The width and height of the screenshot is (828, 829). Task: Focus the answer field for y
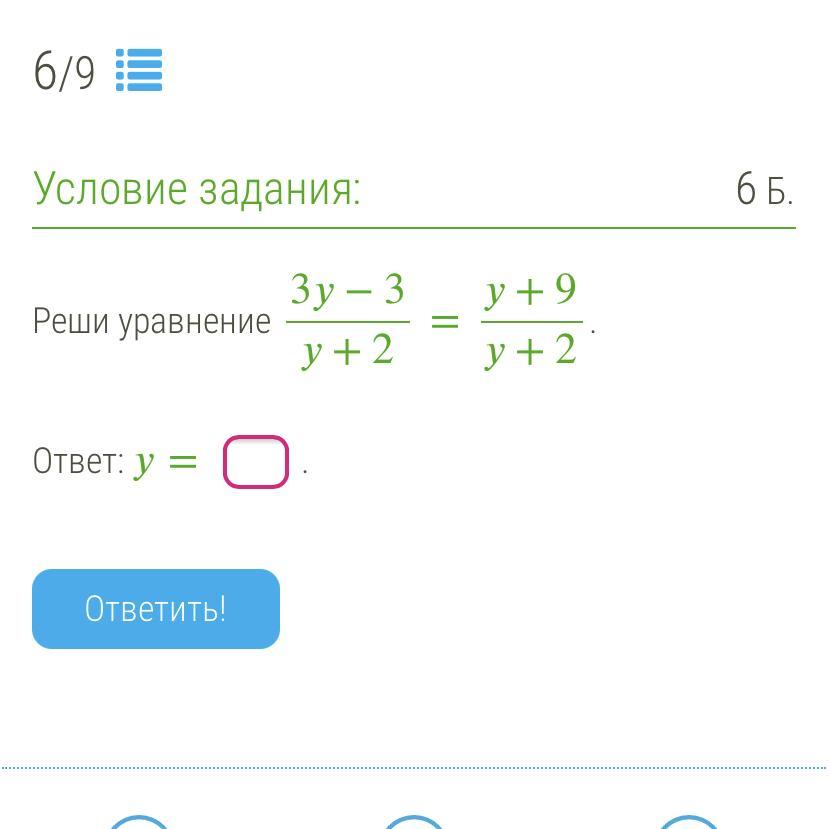[x=256, y=462]
